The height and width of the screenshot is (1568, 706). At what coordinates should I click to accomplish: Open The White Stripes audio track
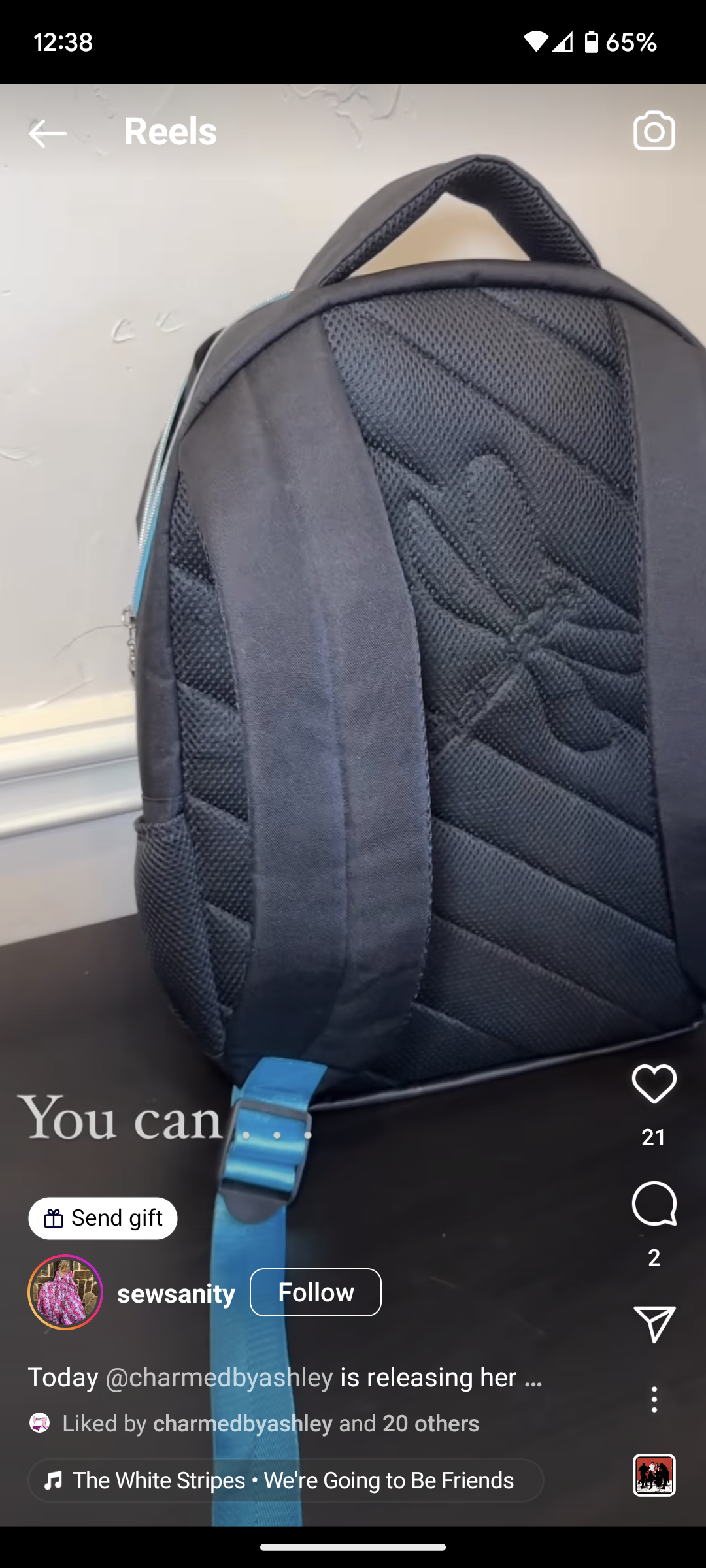[286, 1480]
